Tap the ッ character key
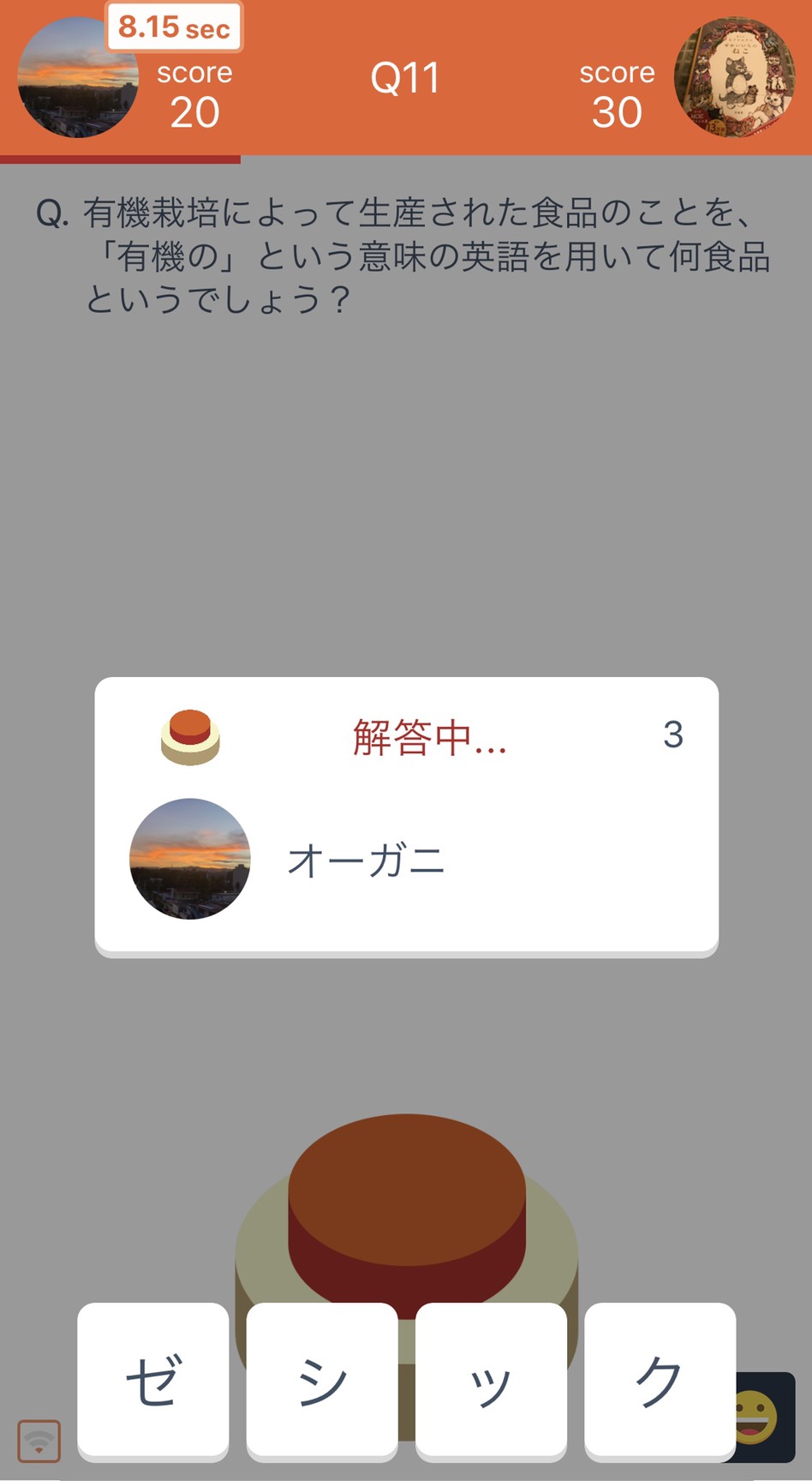Screen dimensions: 812x1481 [491, 1380]
